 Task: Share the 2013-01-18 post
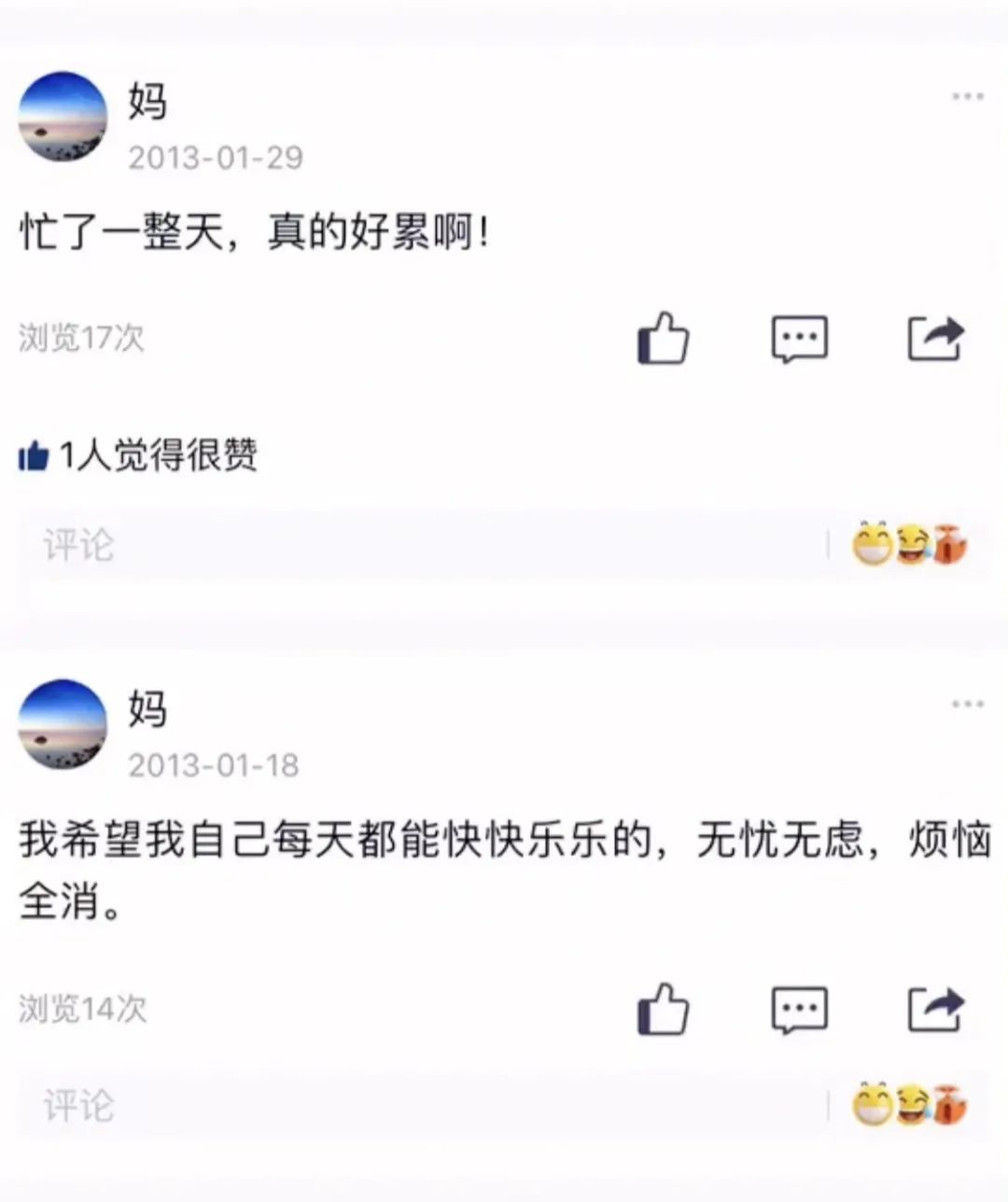click(x=935, y=1010)
